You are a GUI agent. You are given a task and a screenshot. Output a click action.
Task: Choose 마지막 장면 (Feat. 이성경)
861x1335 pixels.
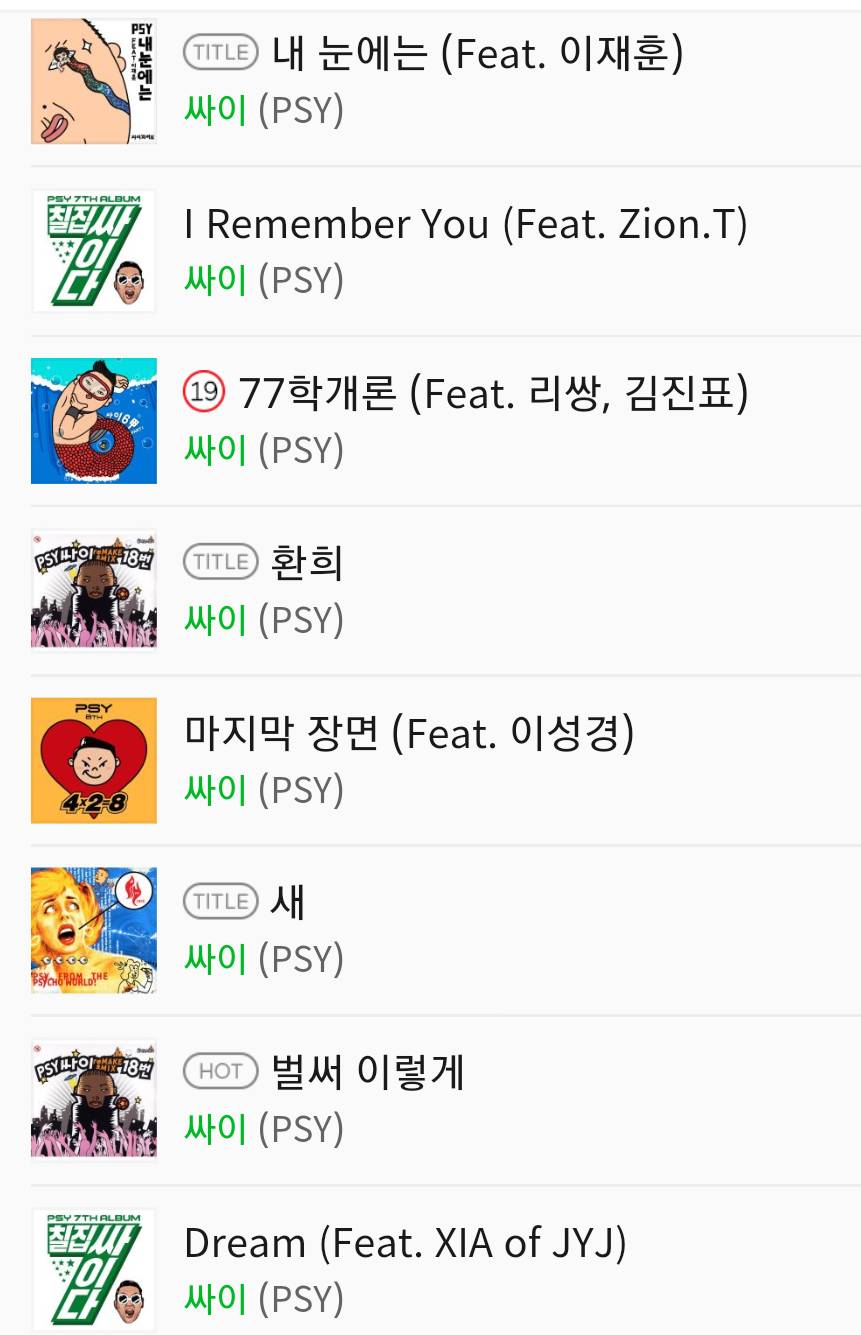tap(409, 733)
